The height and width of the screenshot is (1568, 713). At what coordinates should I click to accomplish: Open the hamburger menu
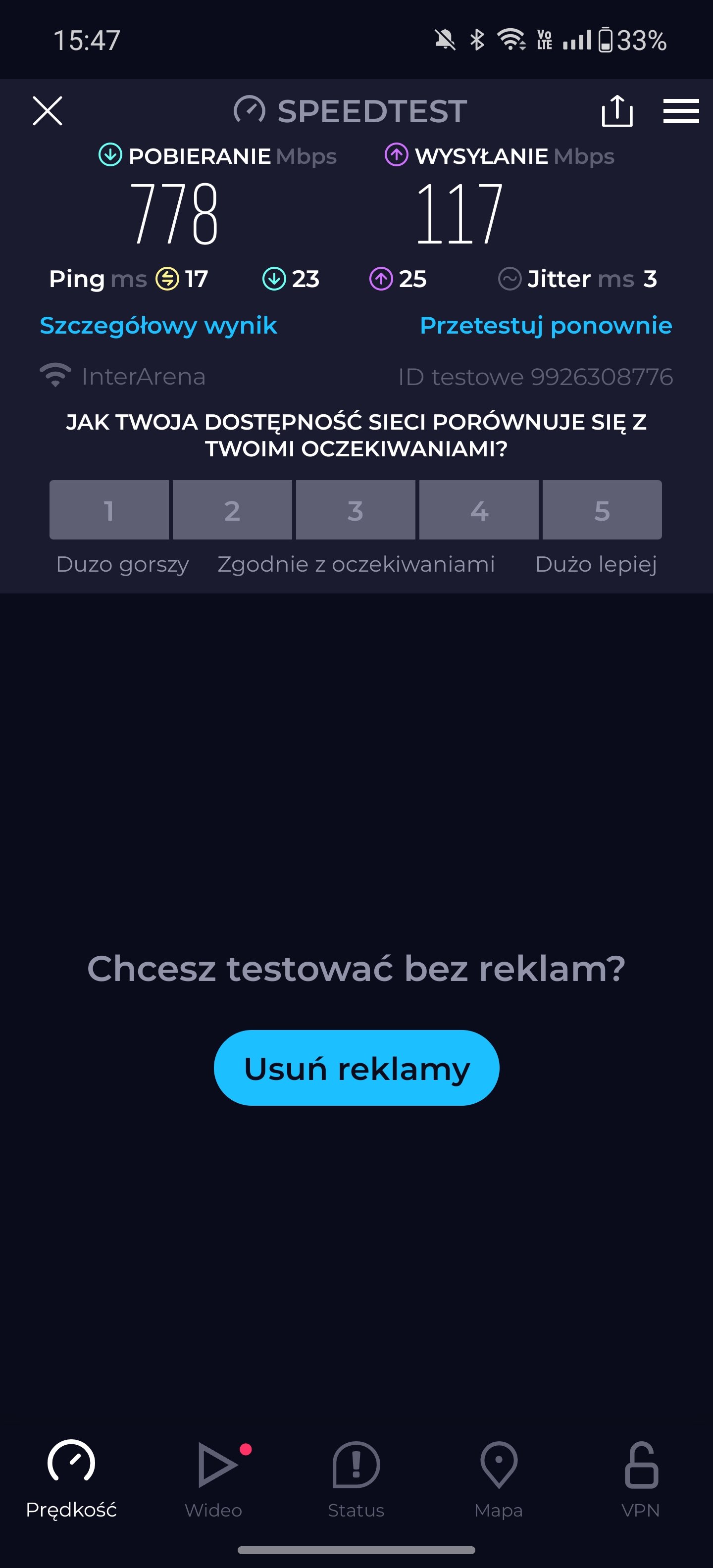coord(681,111)
